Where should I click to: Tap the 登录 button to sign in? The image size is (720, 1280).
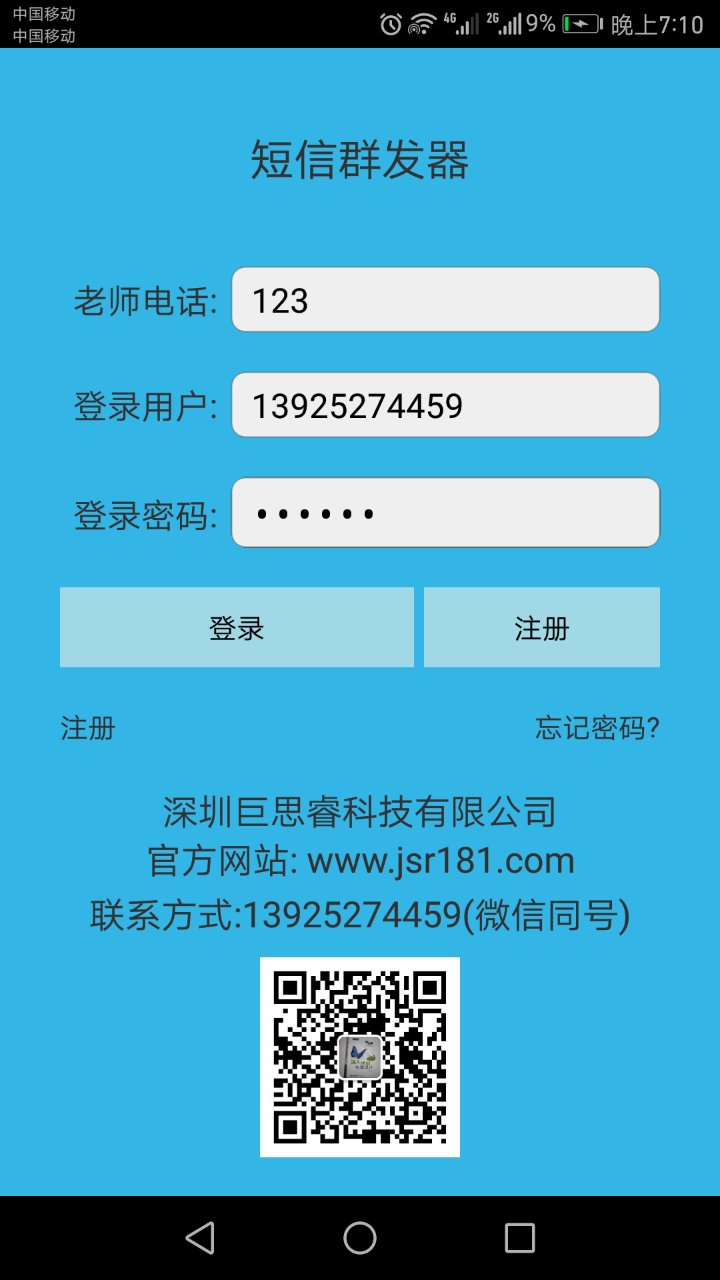tap(237, 627)
